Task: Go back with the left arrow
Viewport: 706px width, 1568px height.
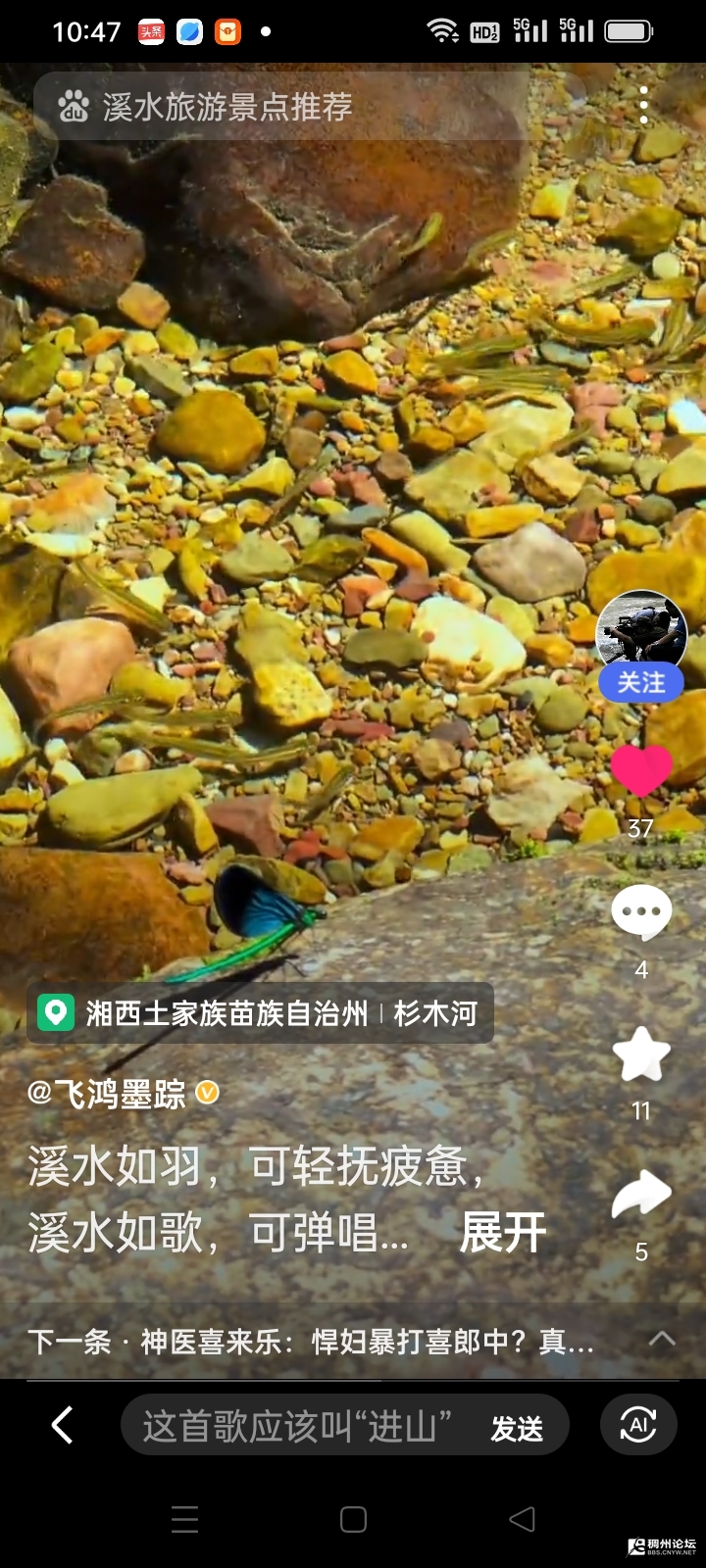Action: click(x=63, y=1425)
